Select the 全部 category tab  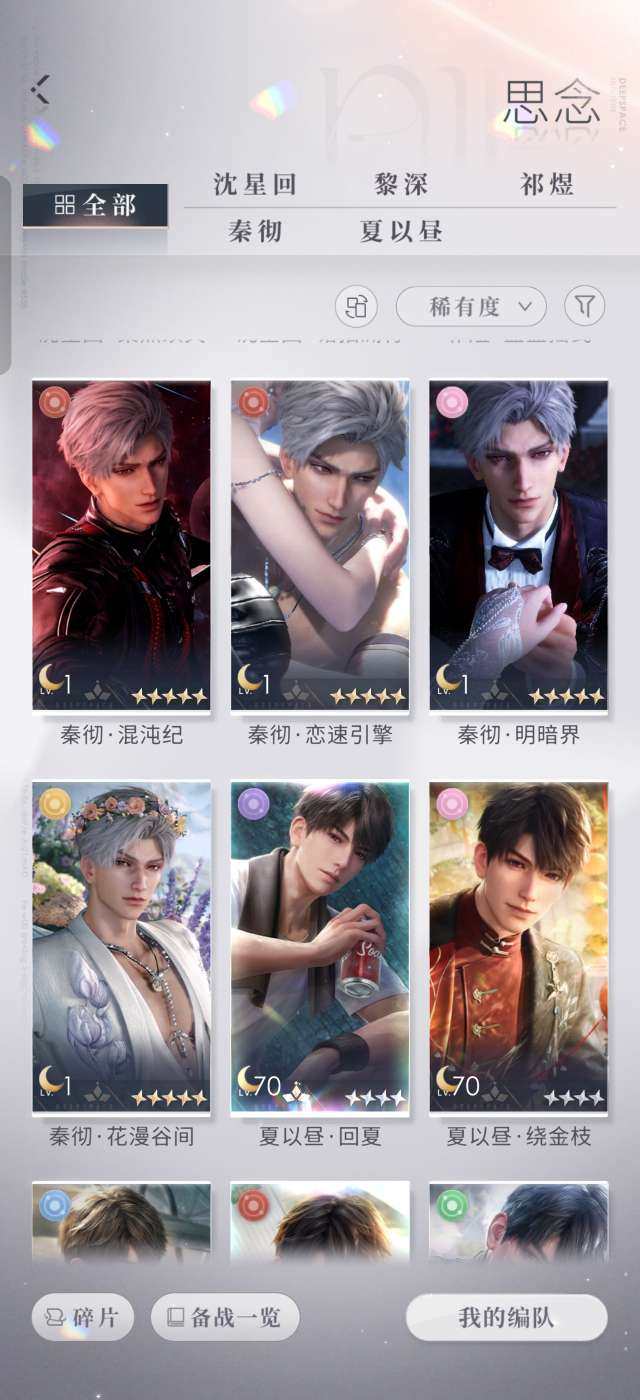point(95,205)
